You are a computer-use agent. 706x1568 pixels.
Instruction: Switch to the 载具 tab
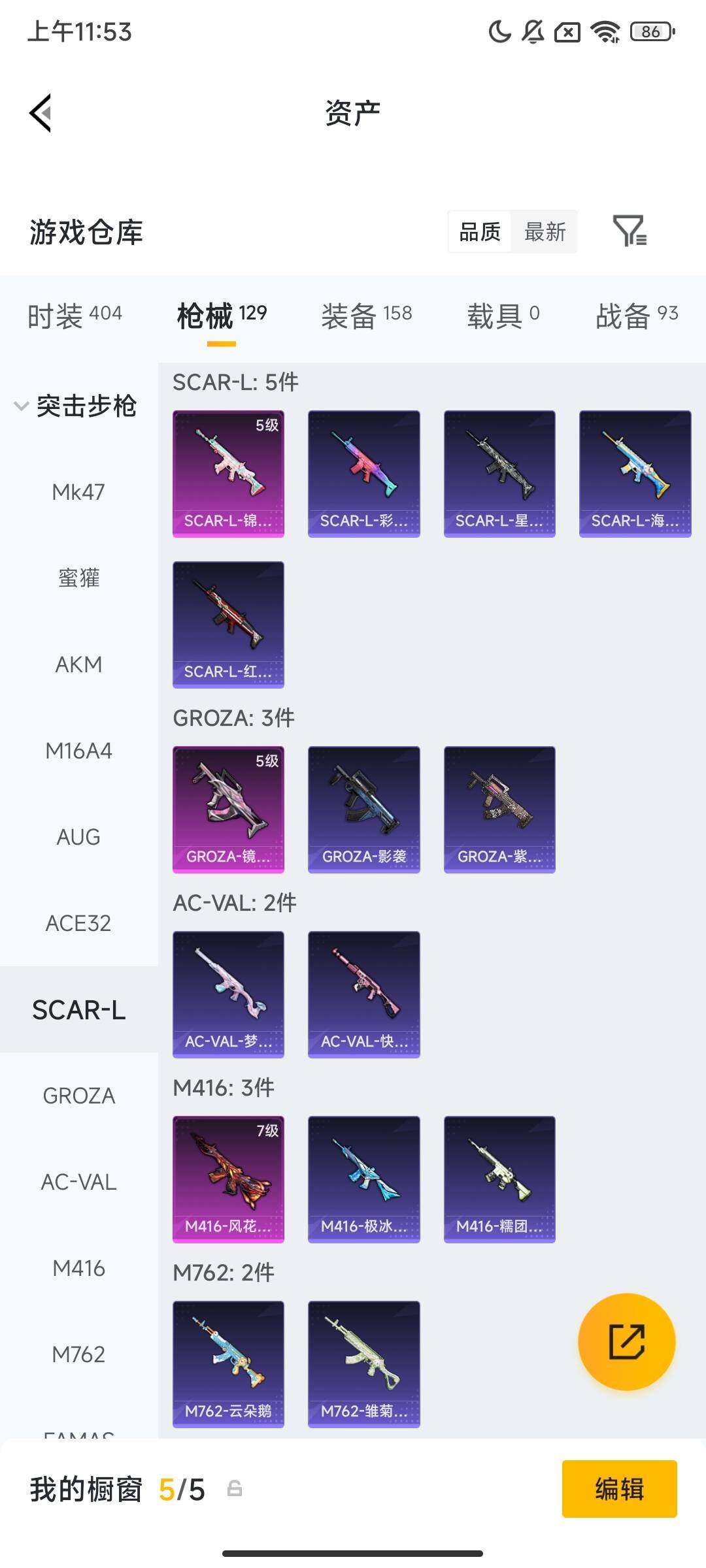pyautogui.click(x=503, y=316)
